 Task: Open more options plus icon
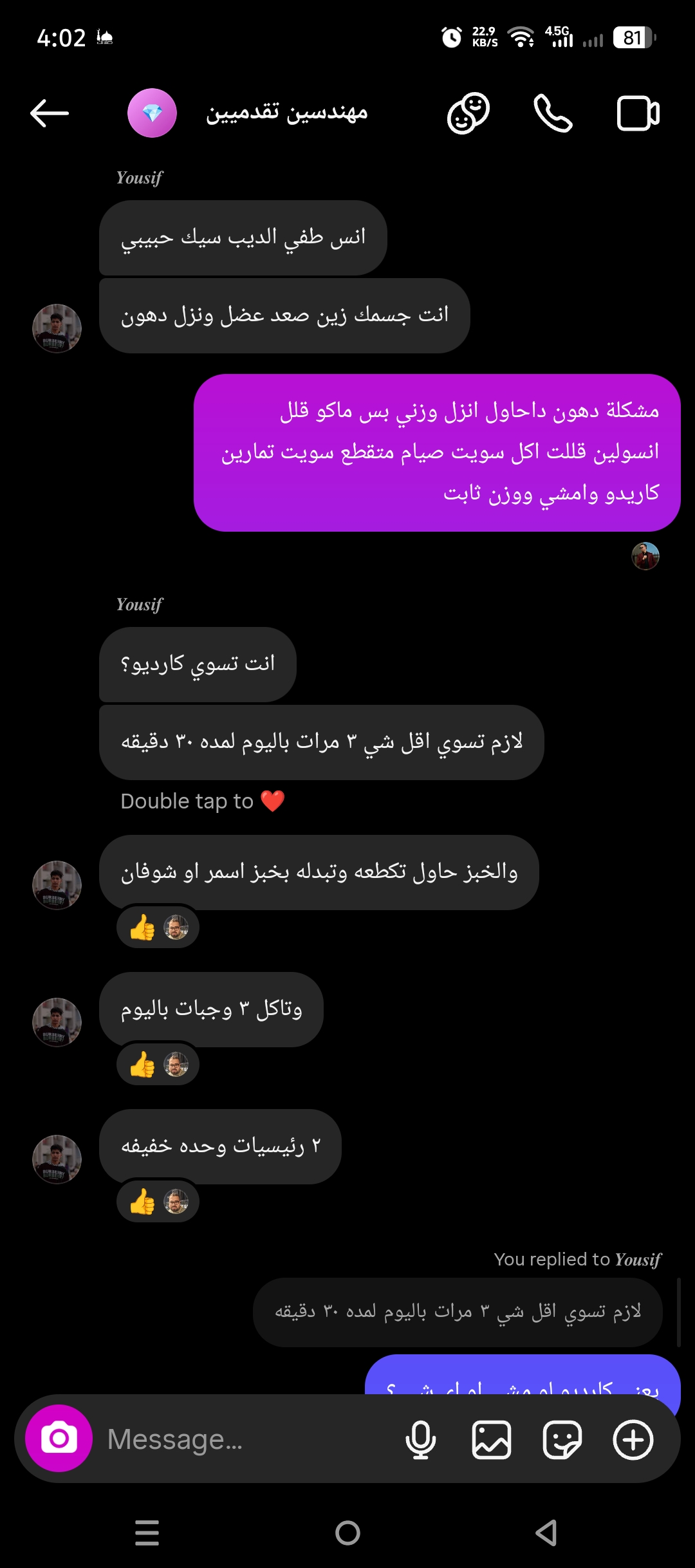click(x=633, y=1439)
